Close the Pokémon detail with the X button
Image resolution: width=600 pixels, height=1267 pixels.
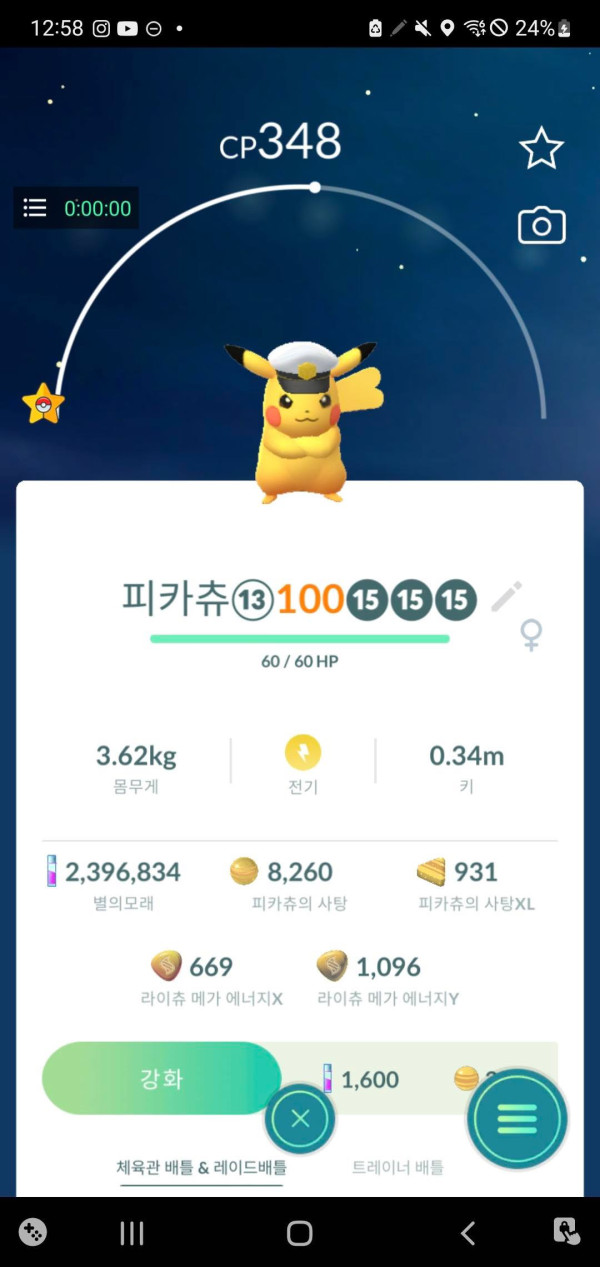pos(300,1119)
